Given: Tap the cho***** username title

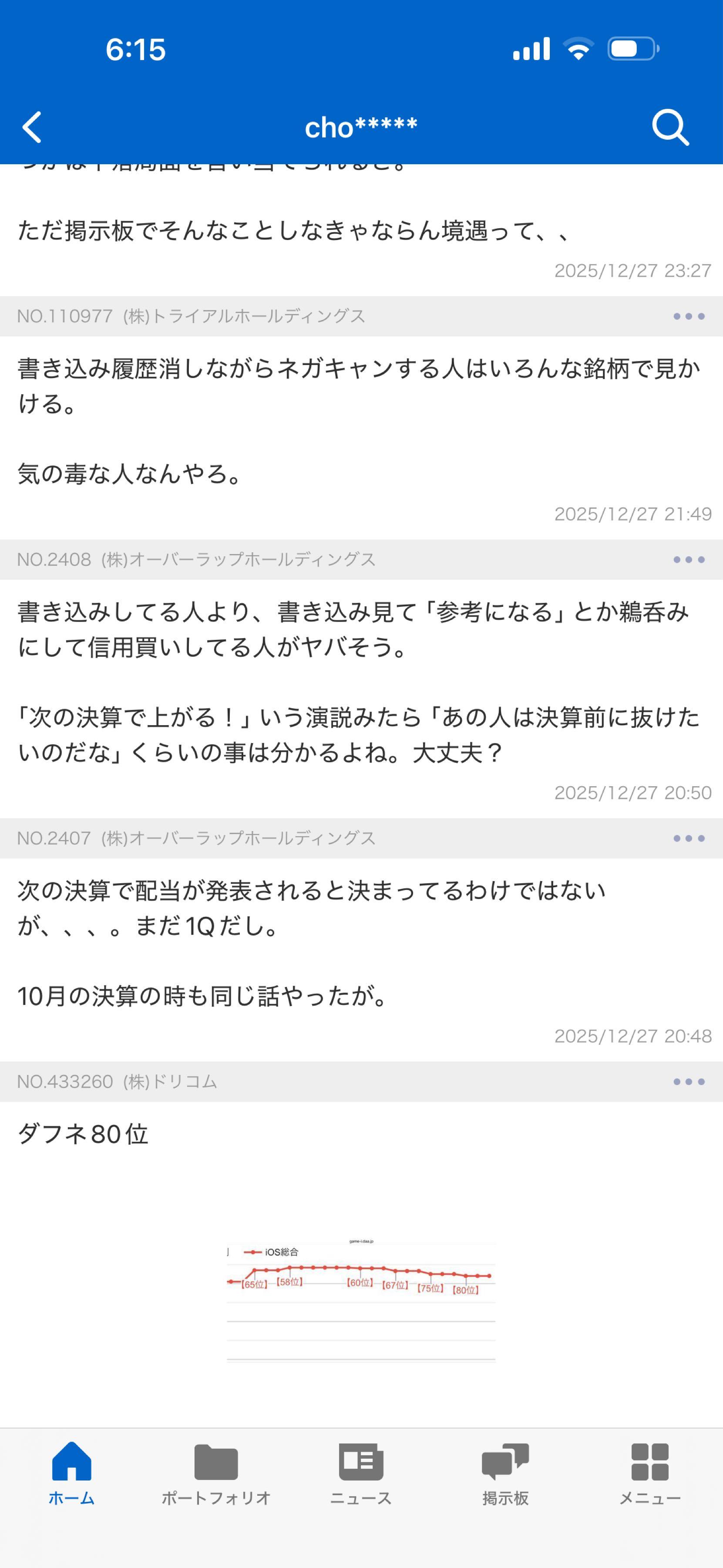Looking at the screenshot, I should coord(361,128).
